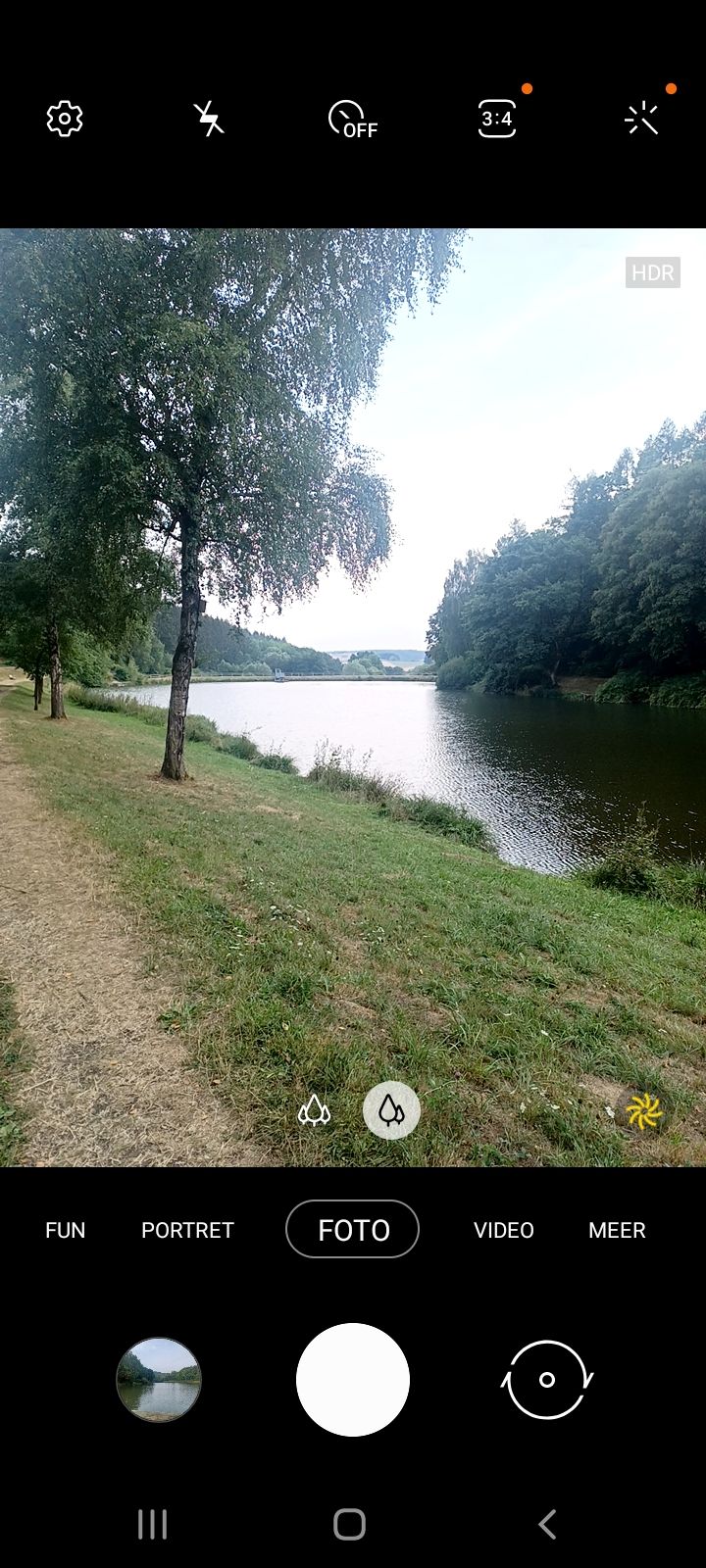Image resolution: width=706 pixels, height=1568 pixels.
Task: Go back with the system back button
Action: pos(547,1524)
